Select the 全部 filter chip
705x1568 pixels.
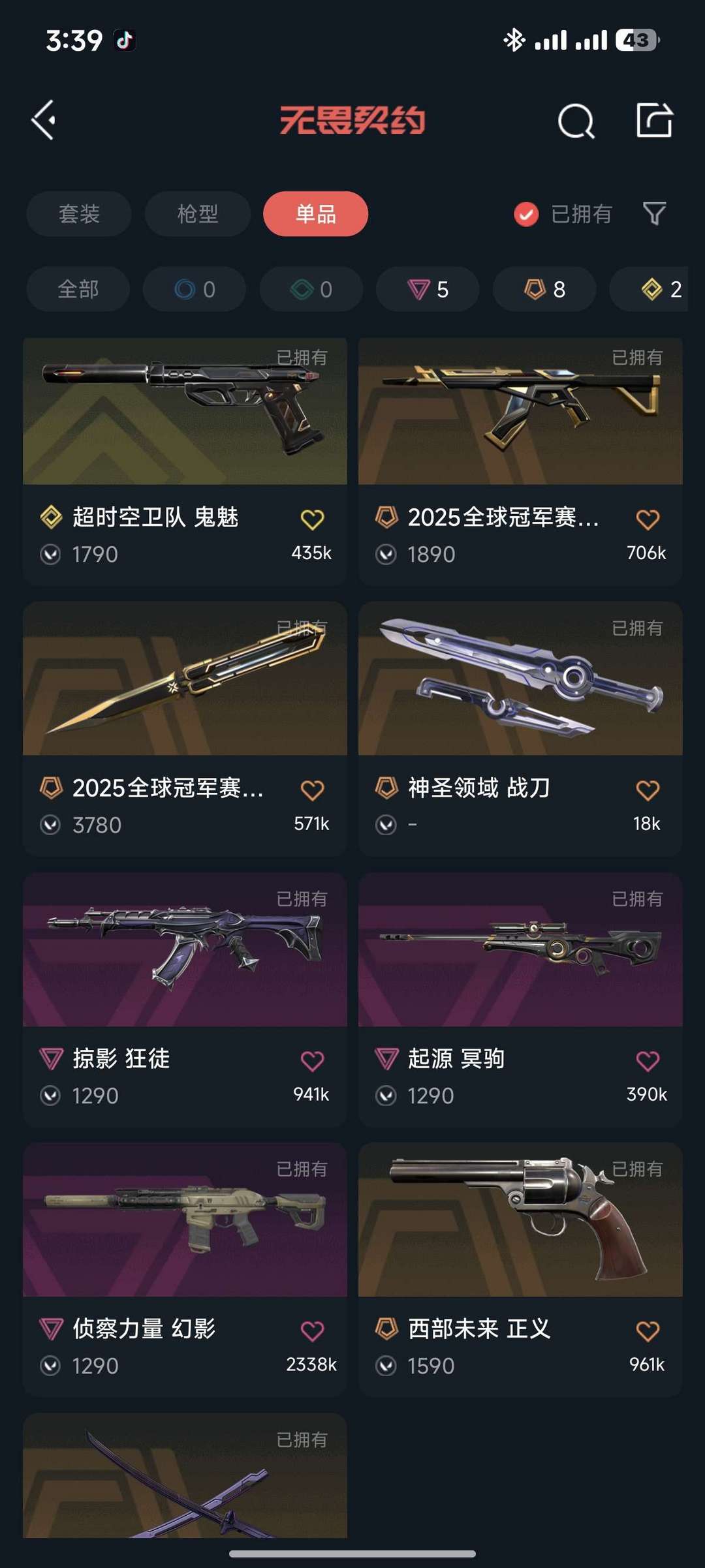click(77, 289)
